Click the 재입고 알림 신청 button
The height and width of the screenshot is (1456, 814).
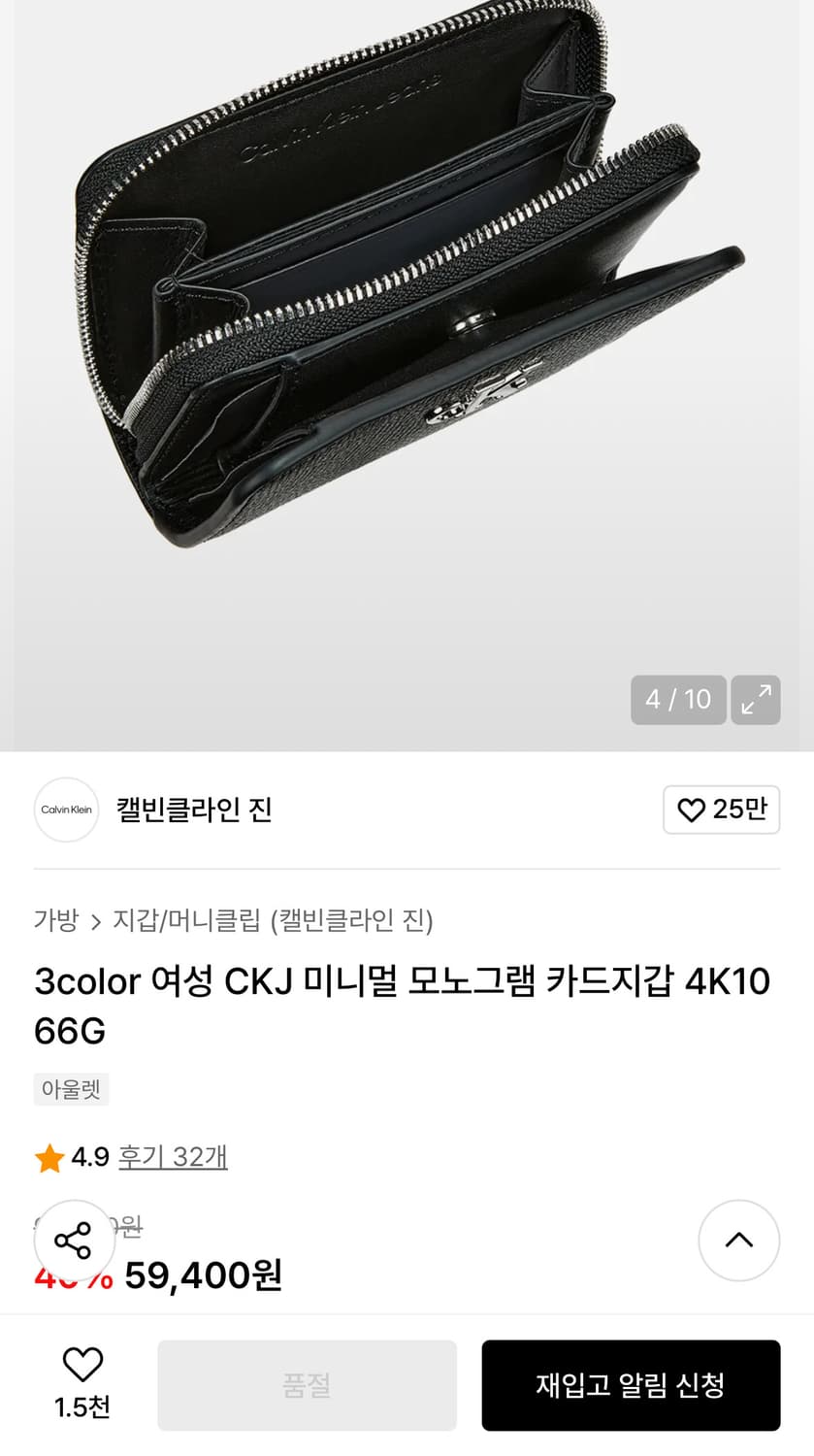[631, 1385]
